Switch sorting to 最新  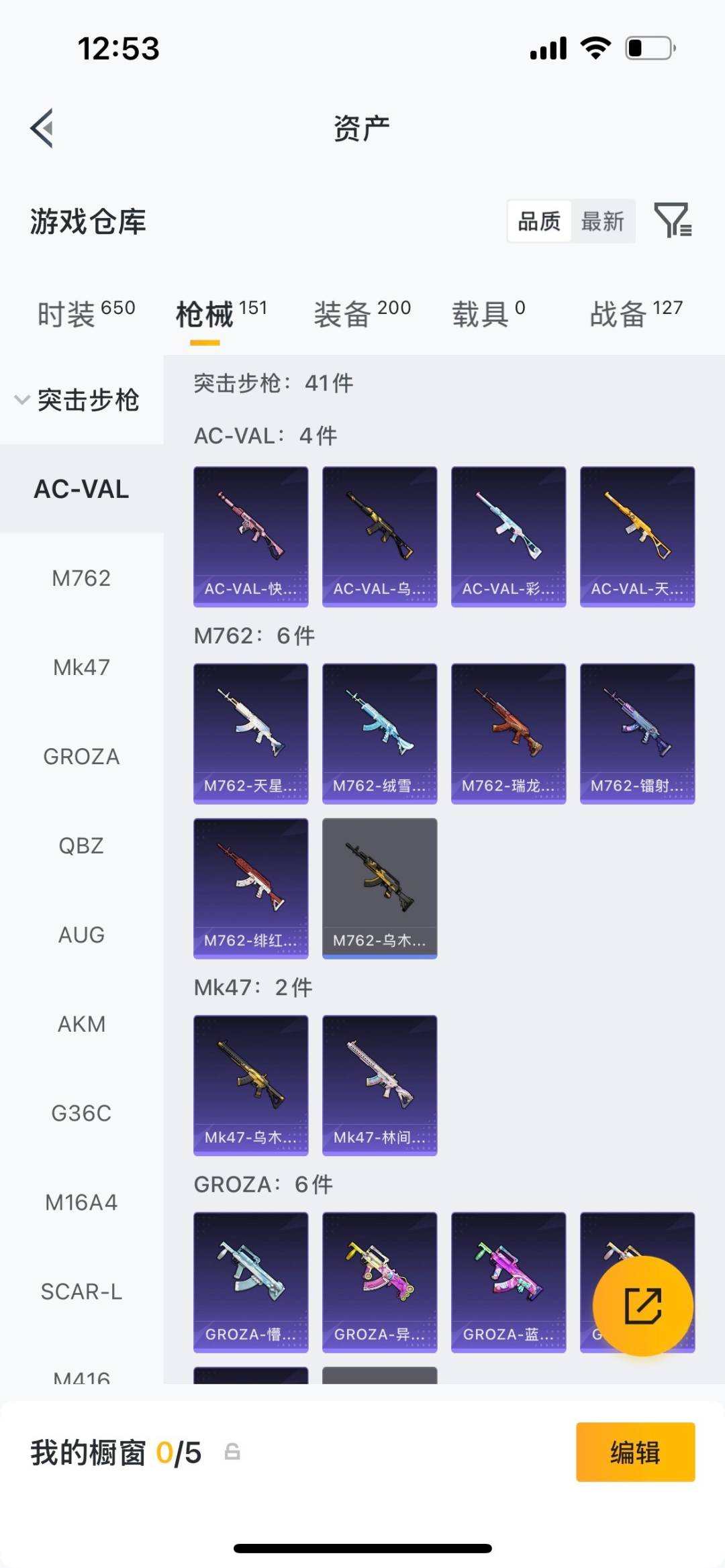click(602, 221)
